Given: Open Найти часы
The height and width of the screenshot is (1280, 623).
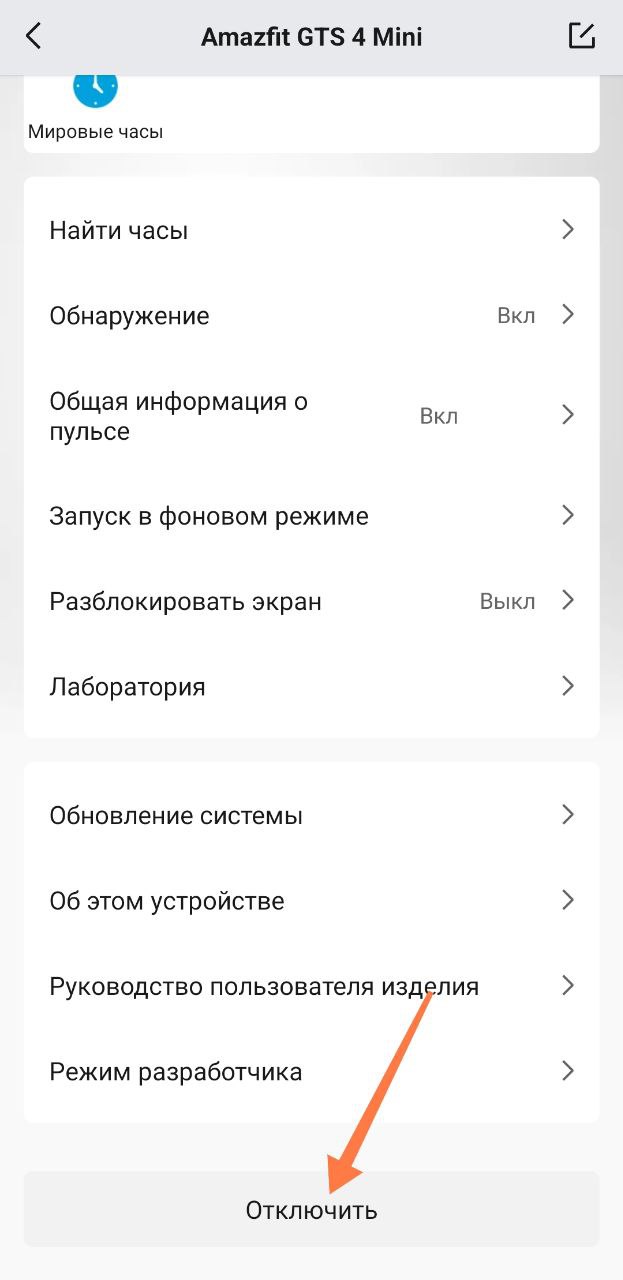Looking at the screenshot, I should (311, 231).
